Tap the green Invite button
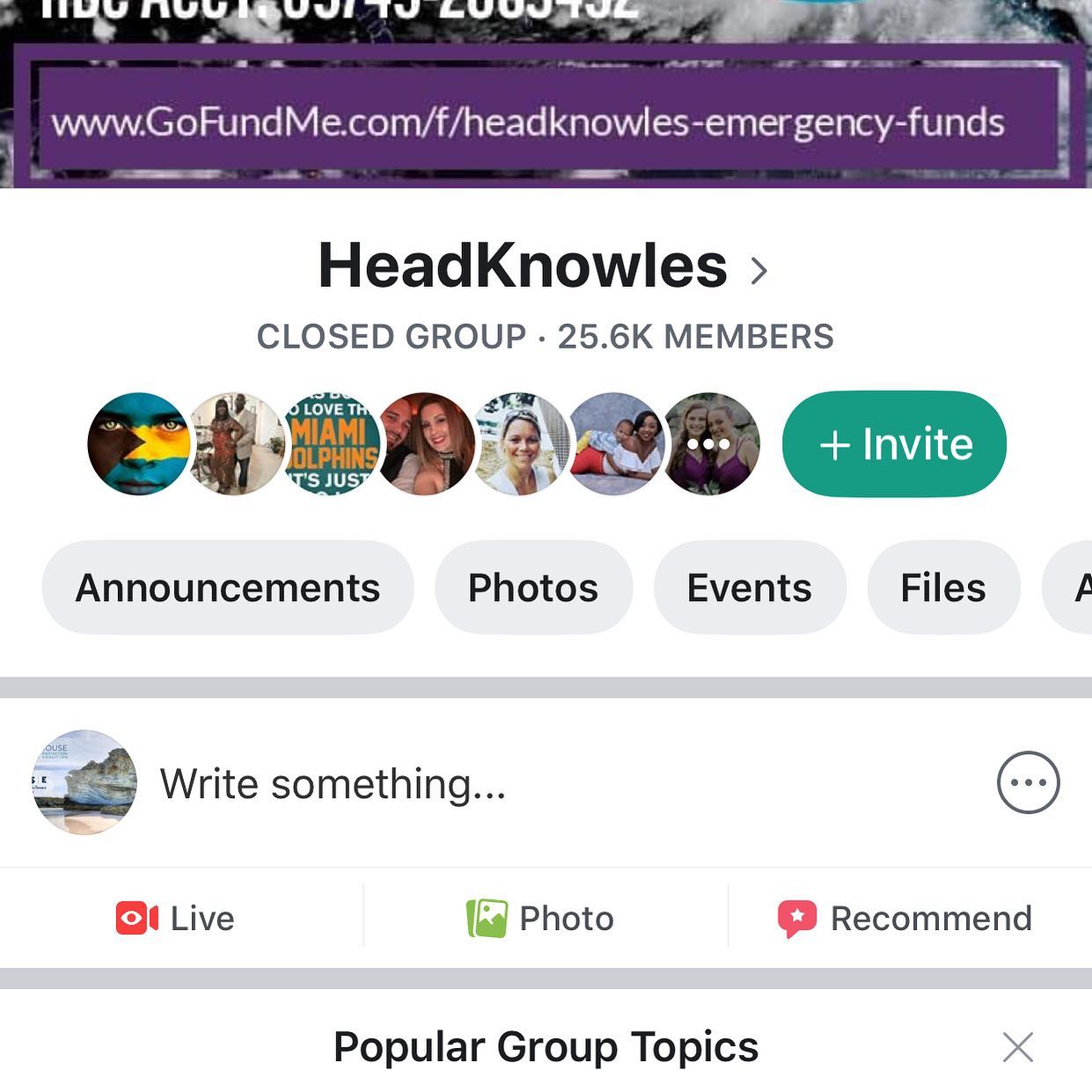The image size is (1092, 1092). point(894,443)
